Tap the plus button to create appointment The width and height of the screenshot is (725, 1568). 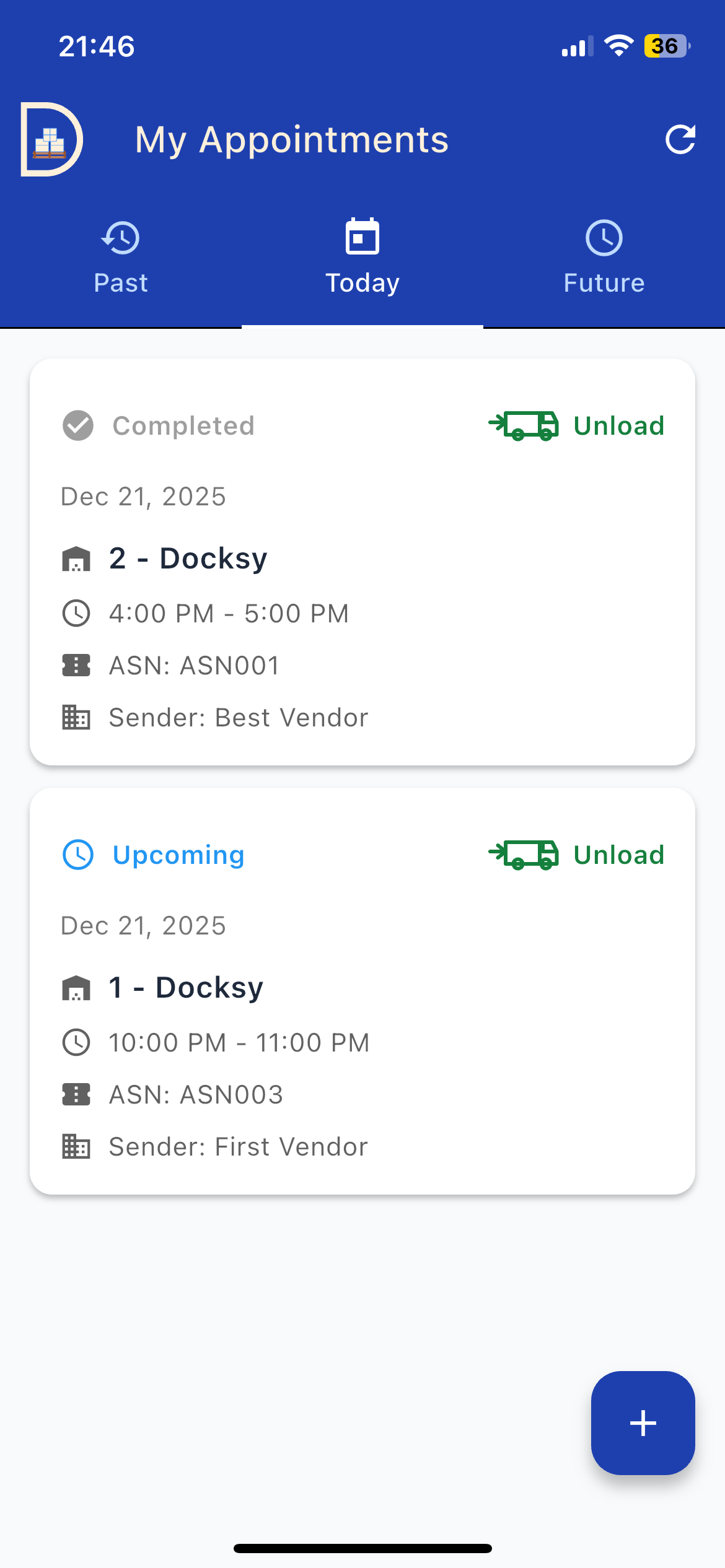643,1422
